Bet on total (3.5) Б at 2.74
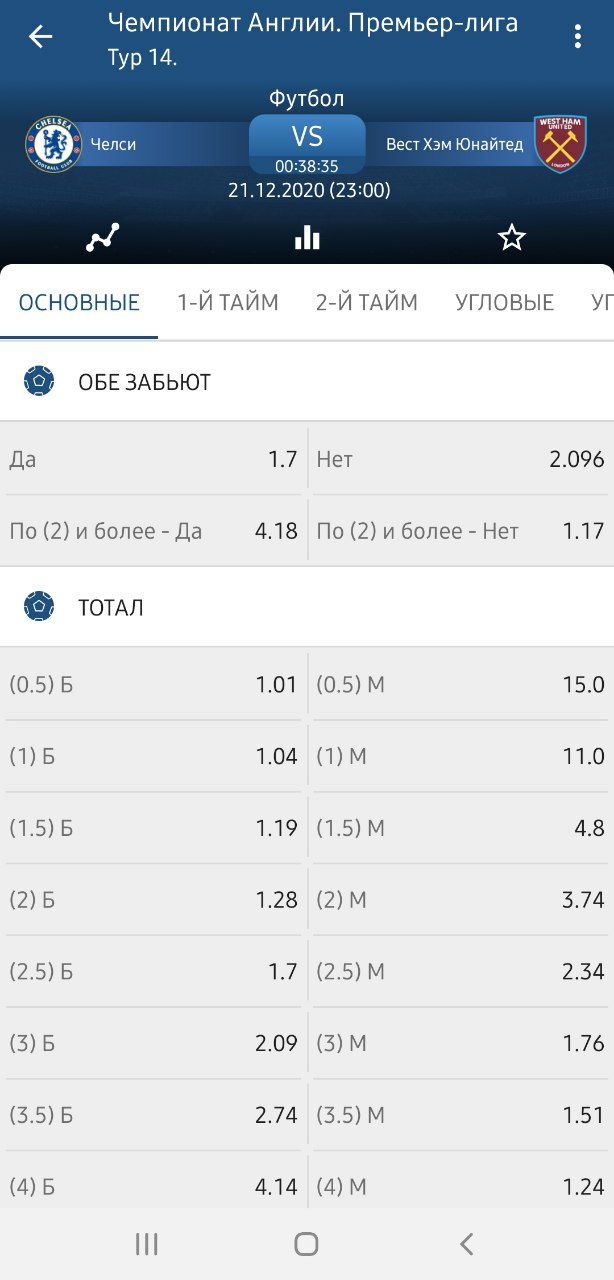This screenshot has width=614, height=1280. (x=153, y=1115)
